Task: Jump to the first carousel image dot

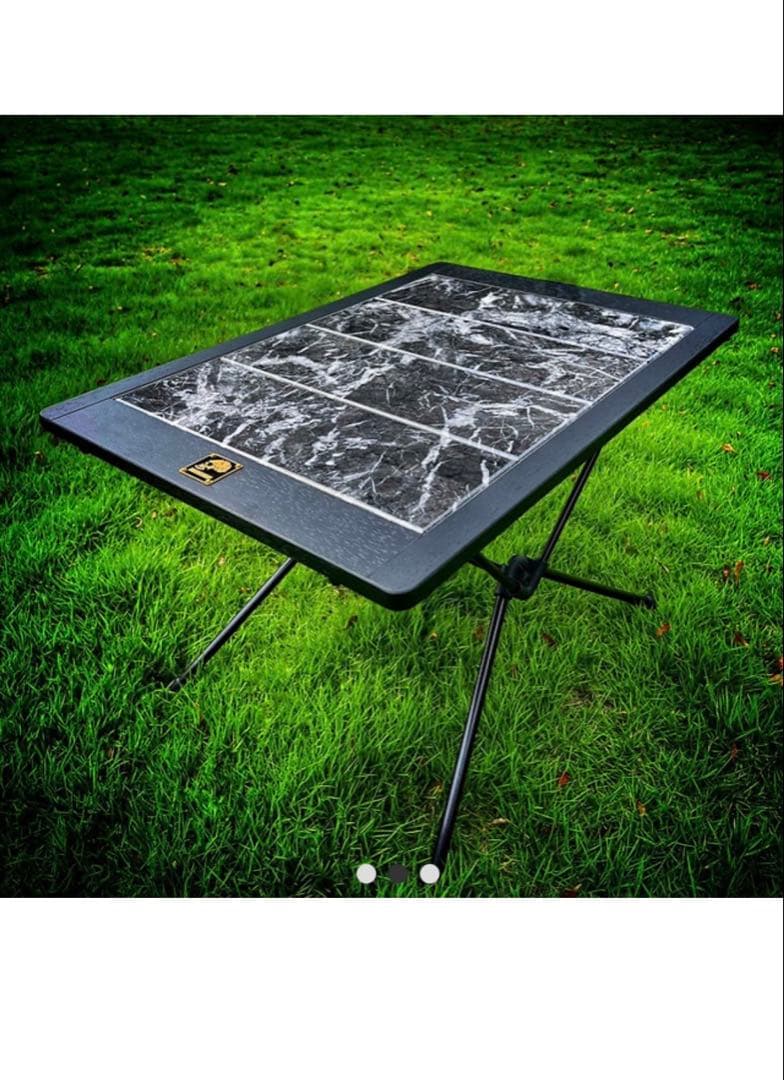Action: coord(366,874)
